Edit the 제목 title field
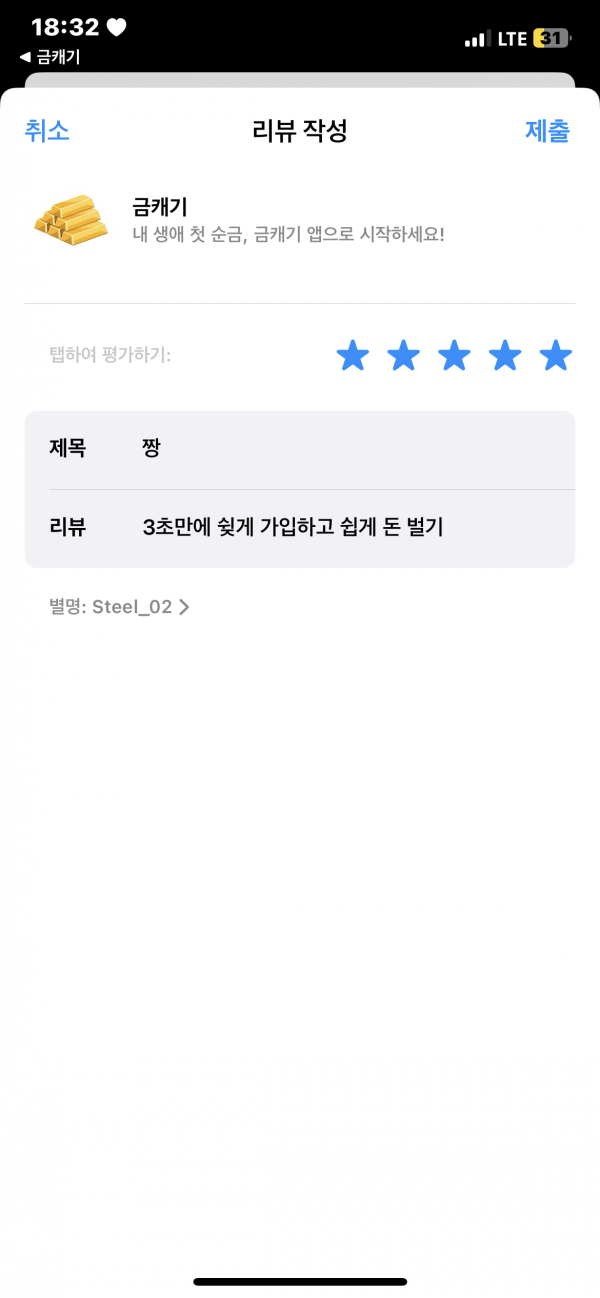The height and width of the screenshot is (1298, 600). click(300, 449)
